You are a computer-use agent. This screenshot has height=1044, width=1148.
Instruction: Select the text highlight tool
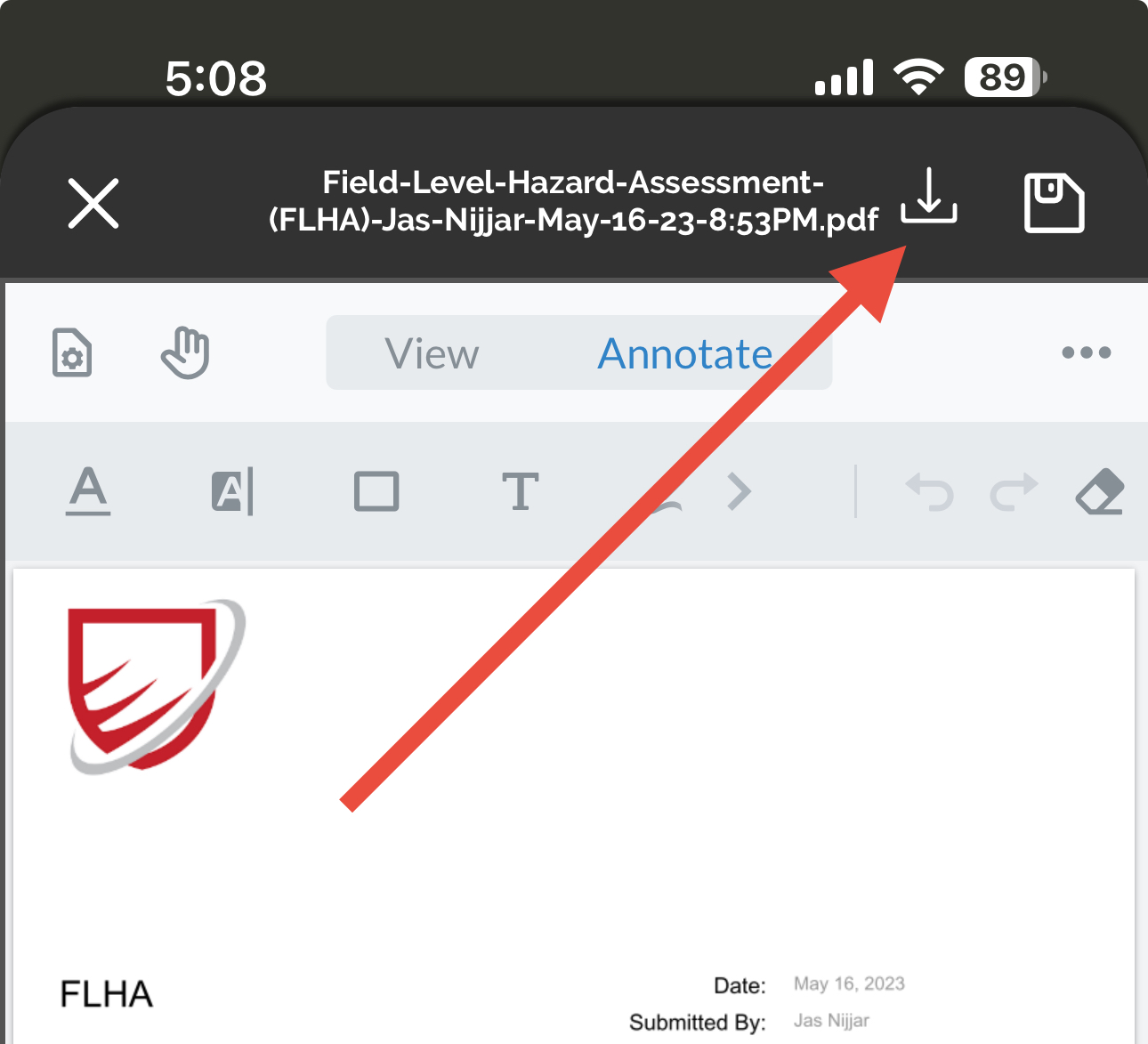tap(232, 491)
